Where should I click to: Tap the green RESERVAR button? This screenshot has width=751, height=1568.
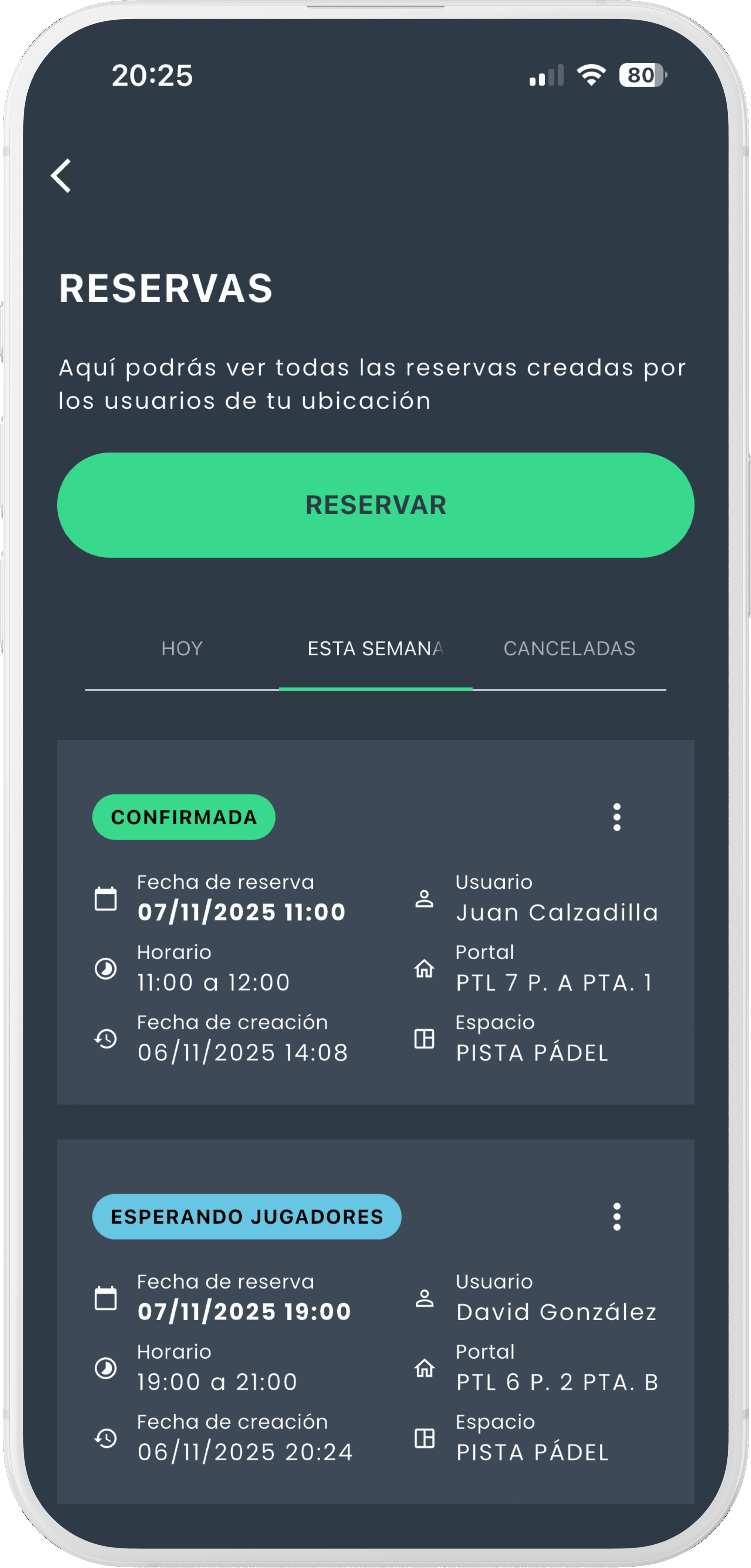(x=376, y=505)
